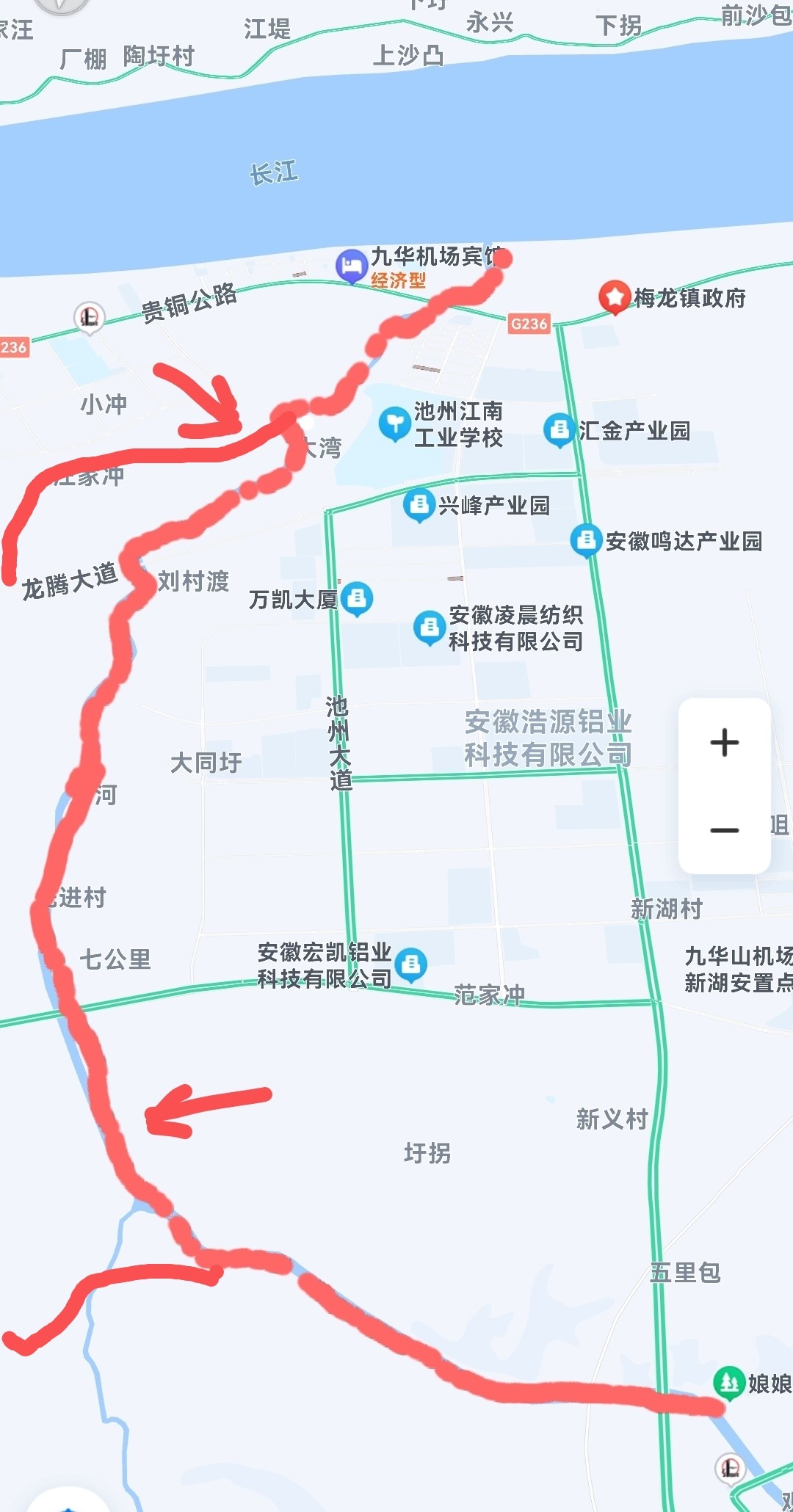The image size is (793, 1512).
Task: Select the 安徽宏凯铝业科技有限公司 marker
Action: pyautogui.click(x=411, y=964)
